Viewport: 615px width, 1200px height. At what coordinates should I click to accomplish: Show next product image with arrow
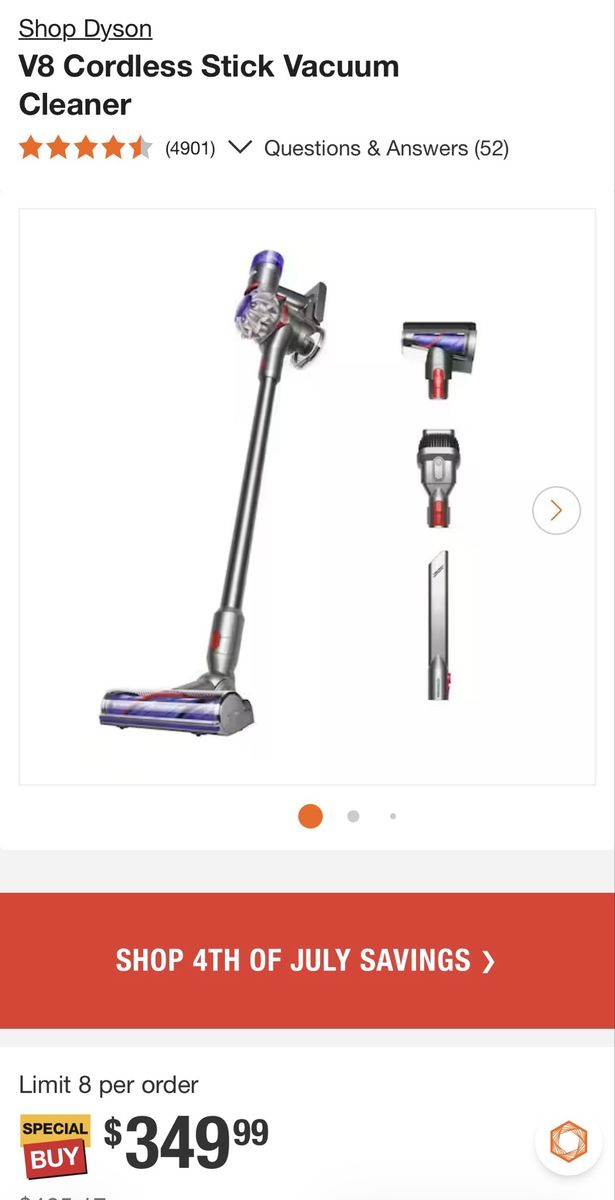point(556,510)
